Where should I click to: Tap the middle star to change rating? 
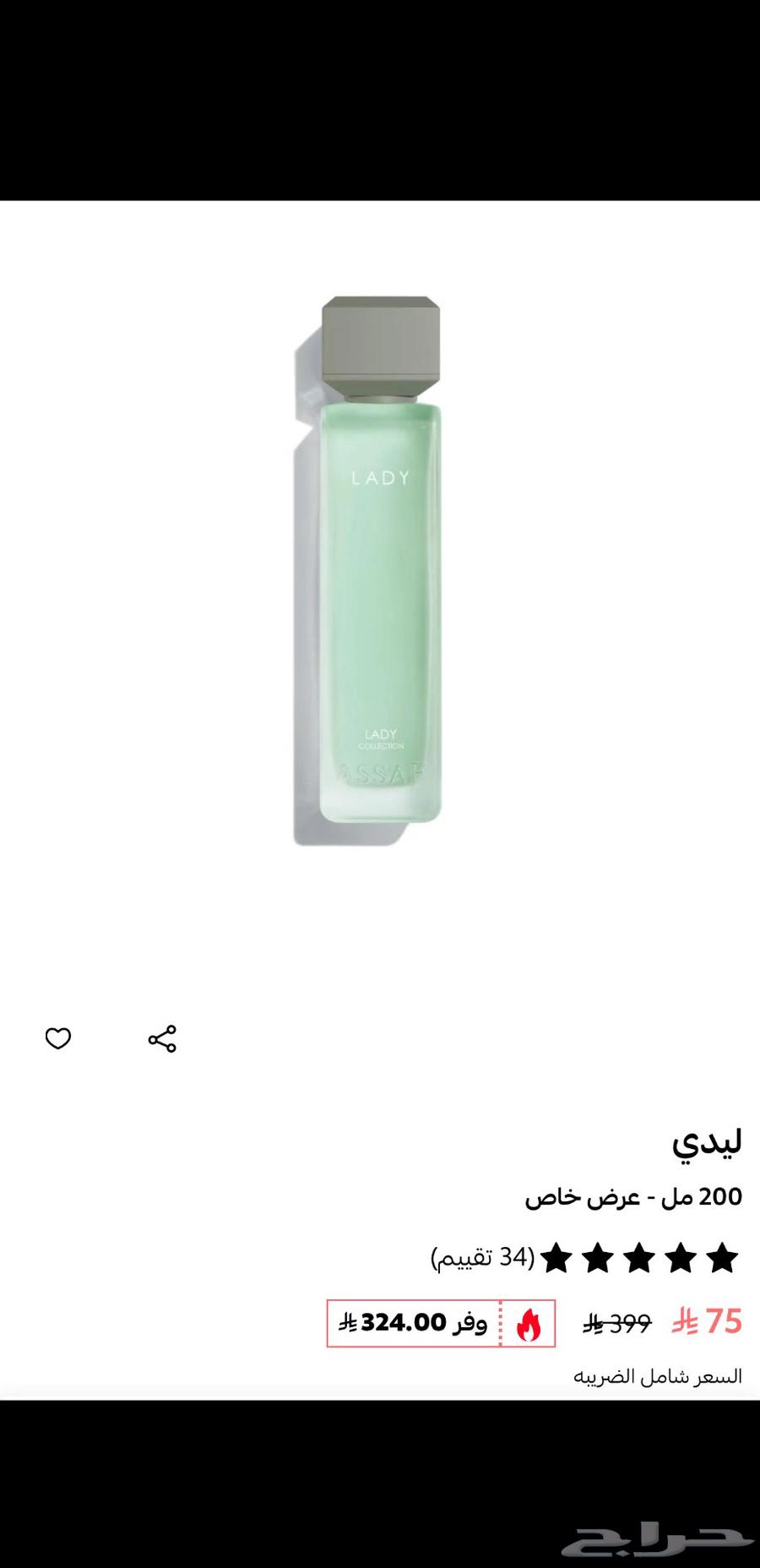[x=639, y=1258]
